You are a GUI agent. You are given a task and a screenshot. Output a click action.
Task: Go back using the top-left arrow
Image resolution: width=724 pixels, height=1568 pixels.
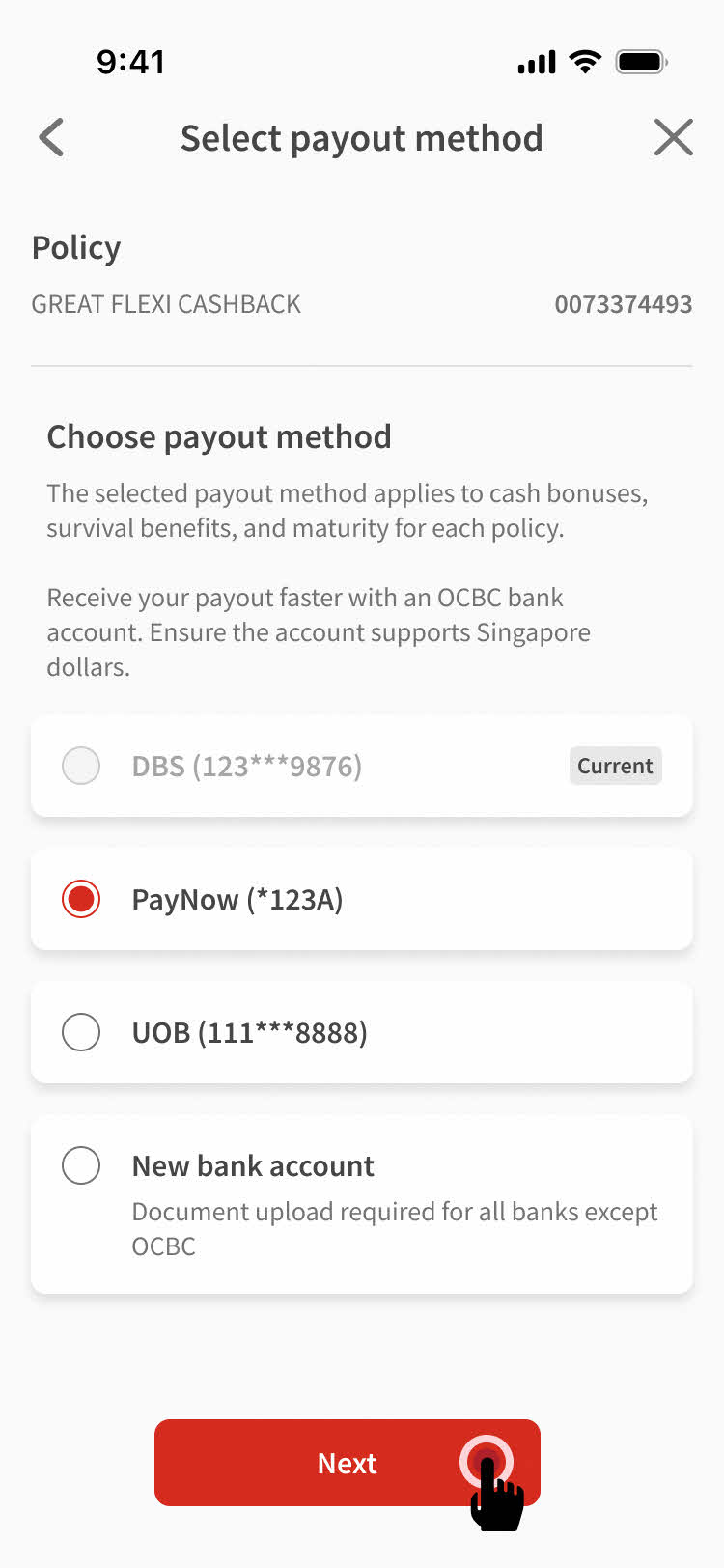pyautogui.click(x=52, y=138)
